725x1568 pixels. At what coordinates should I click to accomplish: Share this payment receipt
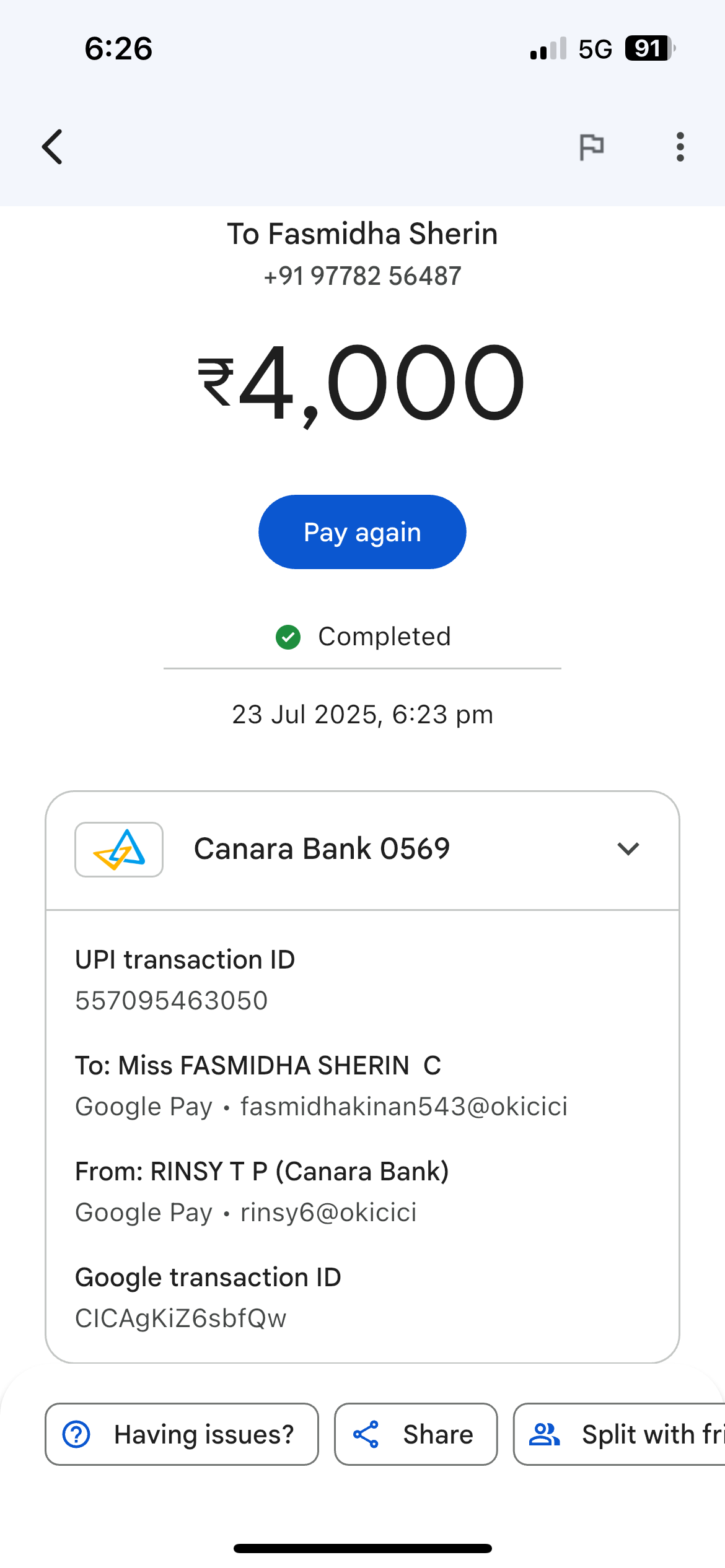tap(416, 1434)
